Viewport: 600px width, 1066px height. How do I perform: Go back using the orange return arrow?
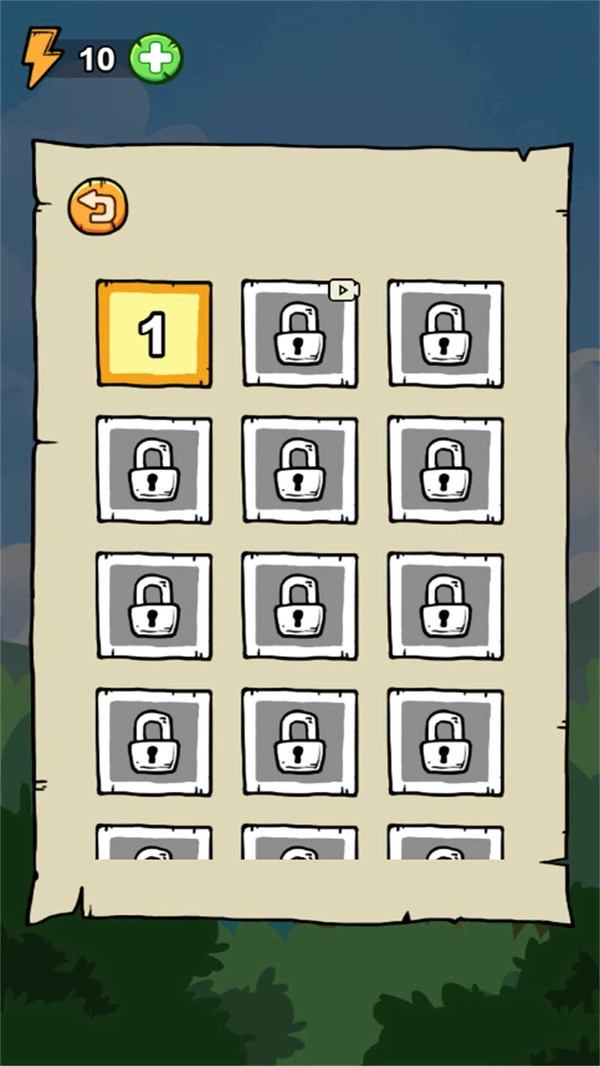(98, 206)
